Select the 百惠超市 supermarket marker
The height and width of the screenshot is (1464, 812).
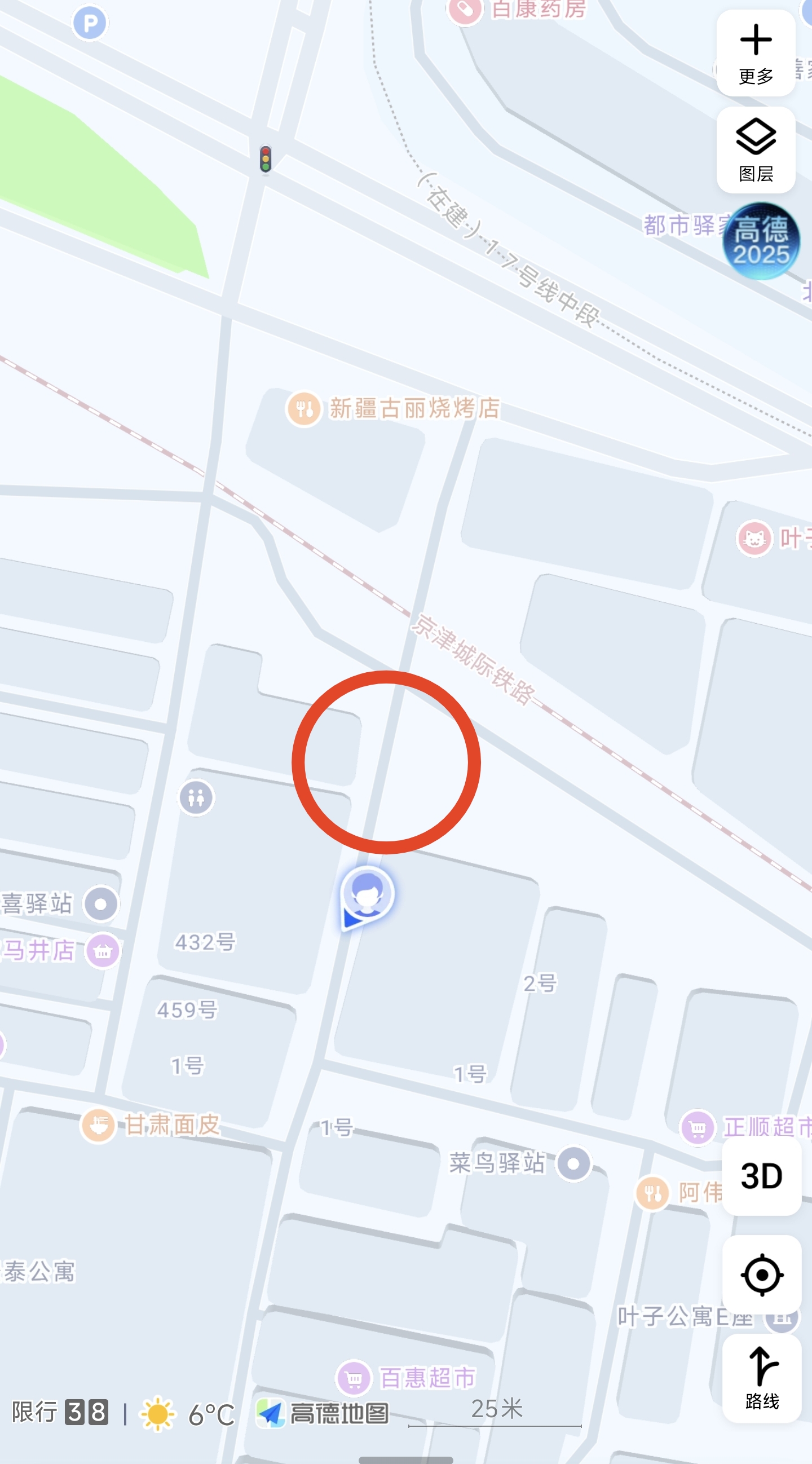(354, 1378)
